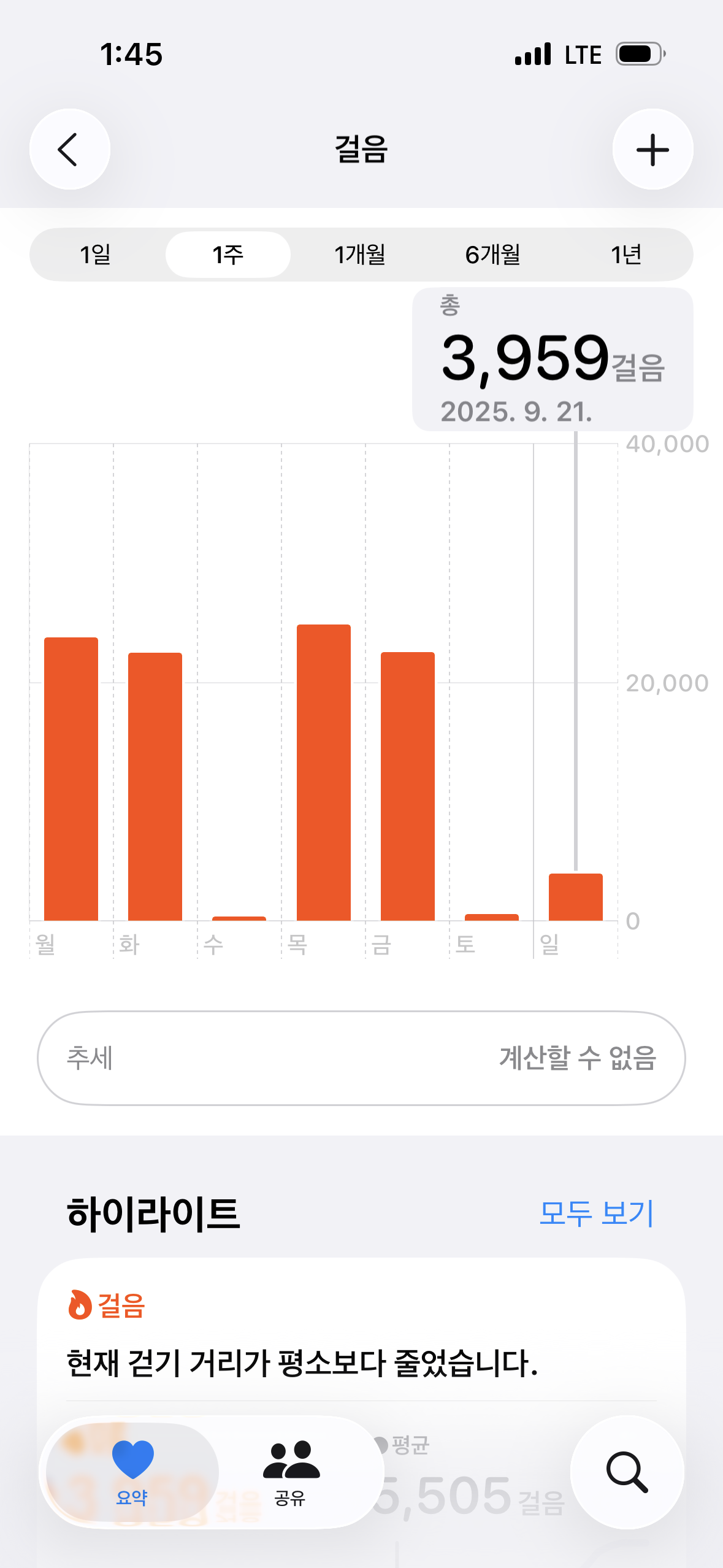
Task: Add step data with the plus button
Action: (x=652, y=149)
